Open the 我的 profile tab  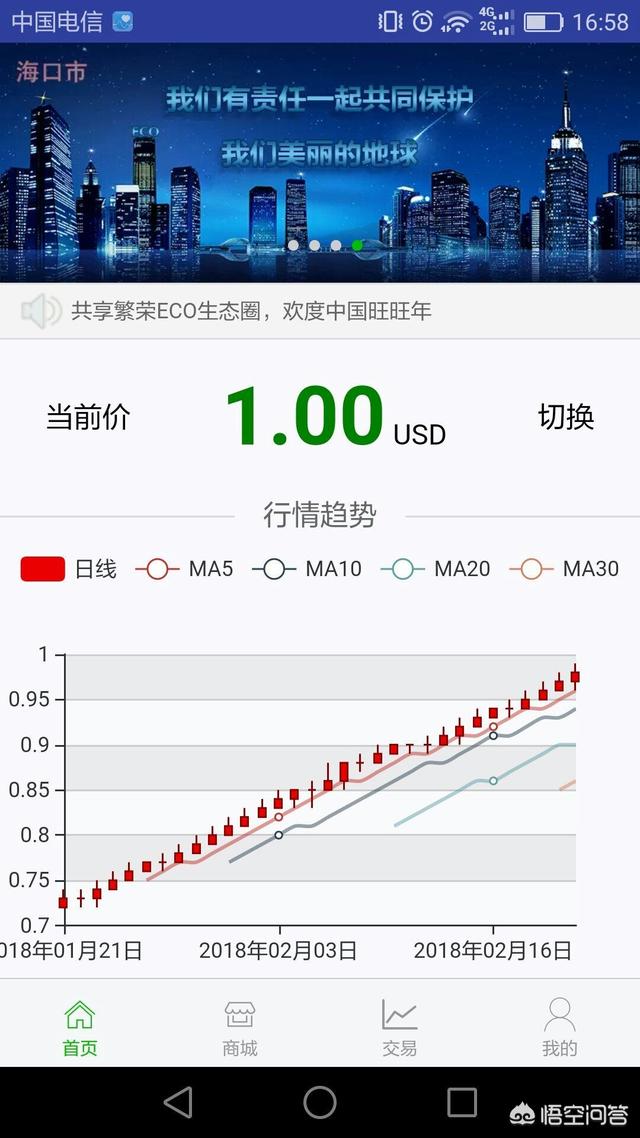(560, 1027)
